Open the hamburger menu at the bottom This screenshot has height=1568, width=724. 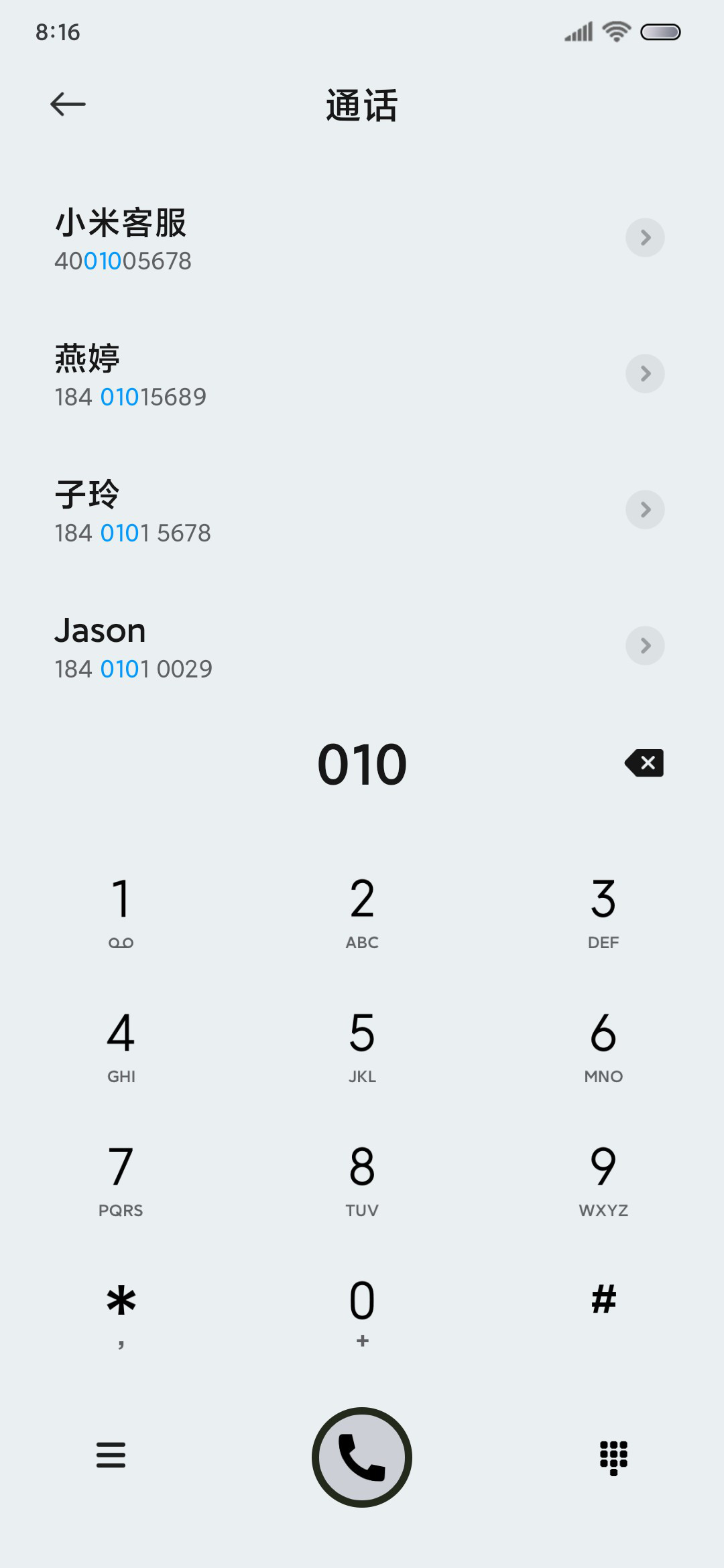(x=111, y=1455)
